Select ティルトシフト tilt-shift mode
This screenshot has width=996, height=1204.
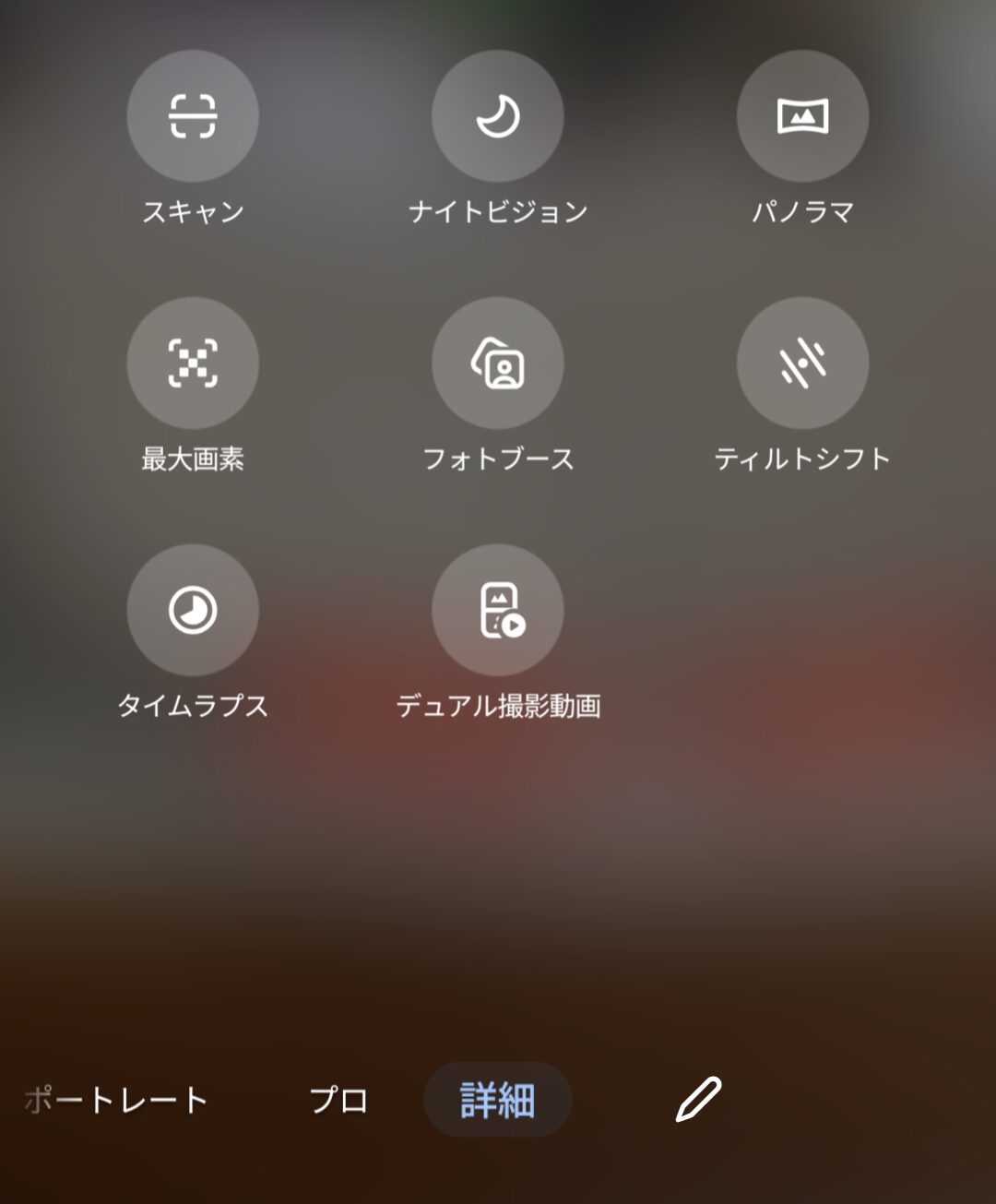click(x=802, y=363)
